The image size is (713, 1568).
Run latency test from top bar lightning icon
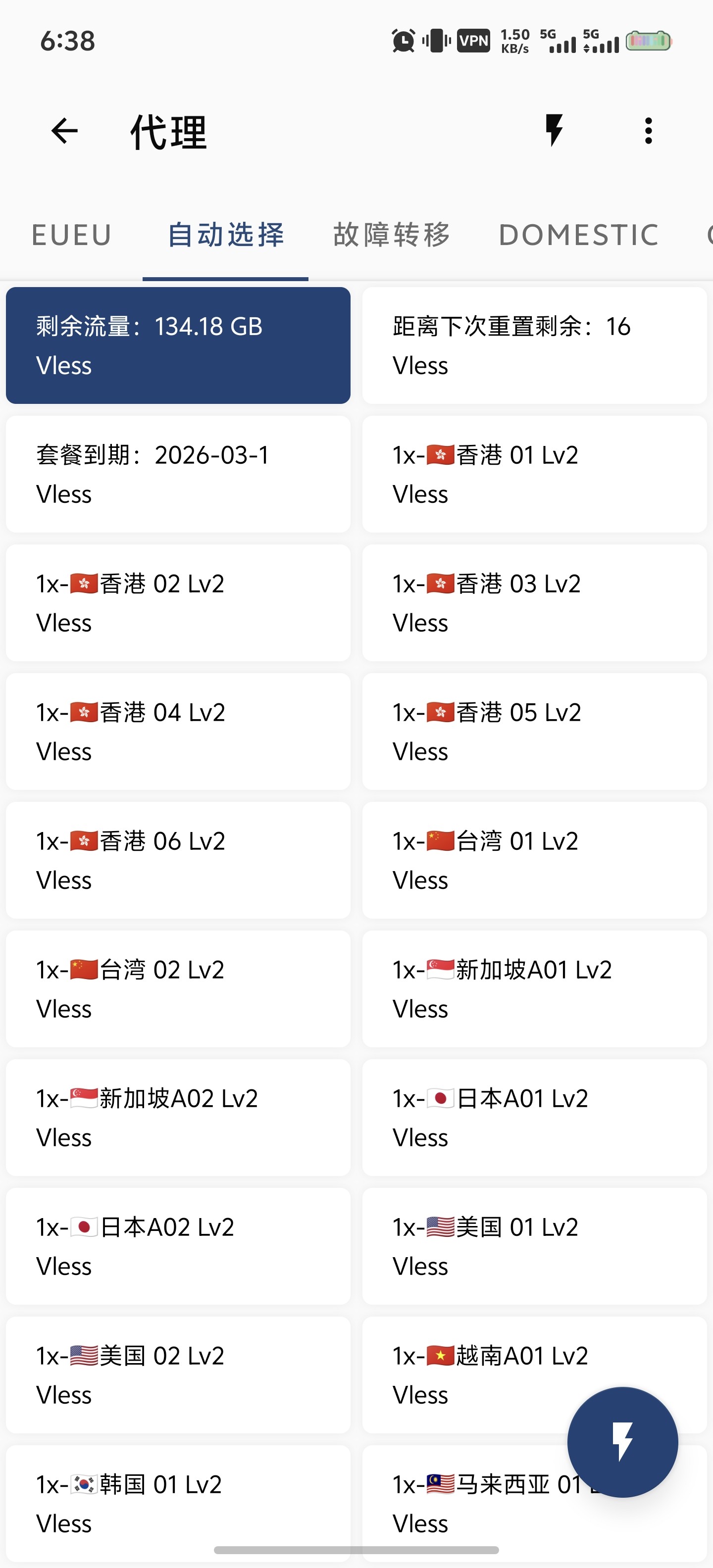554,131
